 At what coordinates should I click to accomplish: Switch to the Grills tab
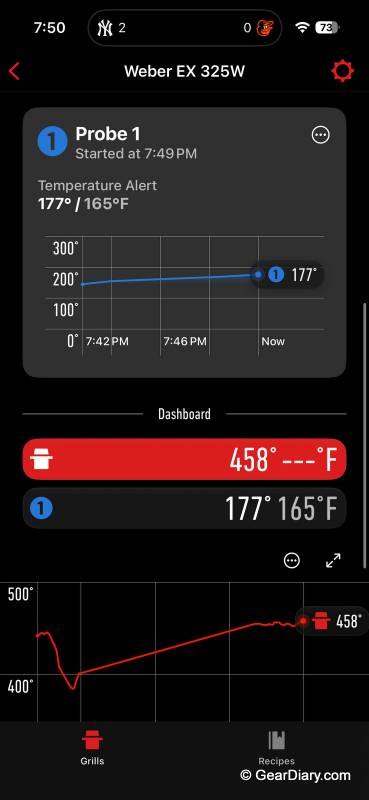[92, 747]
